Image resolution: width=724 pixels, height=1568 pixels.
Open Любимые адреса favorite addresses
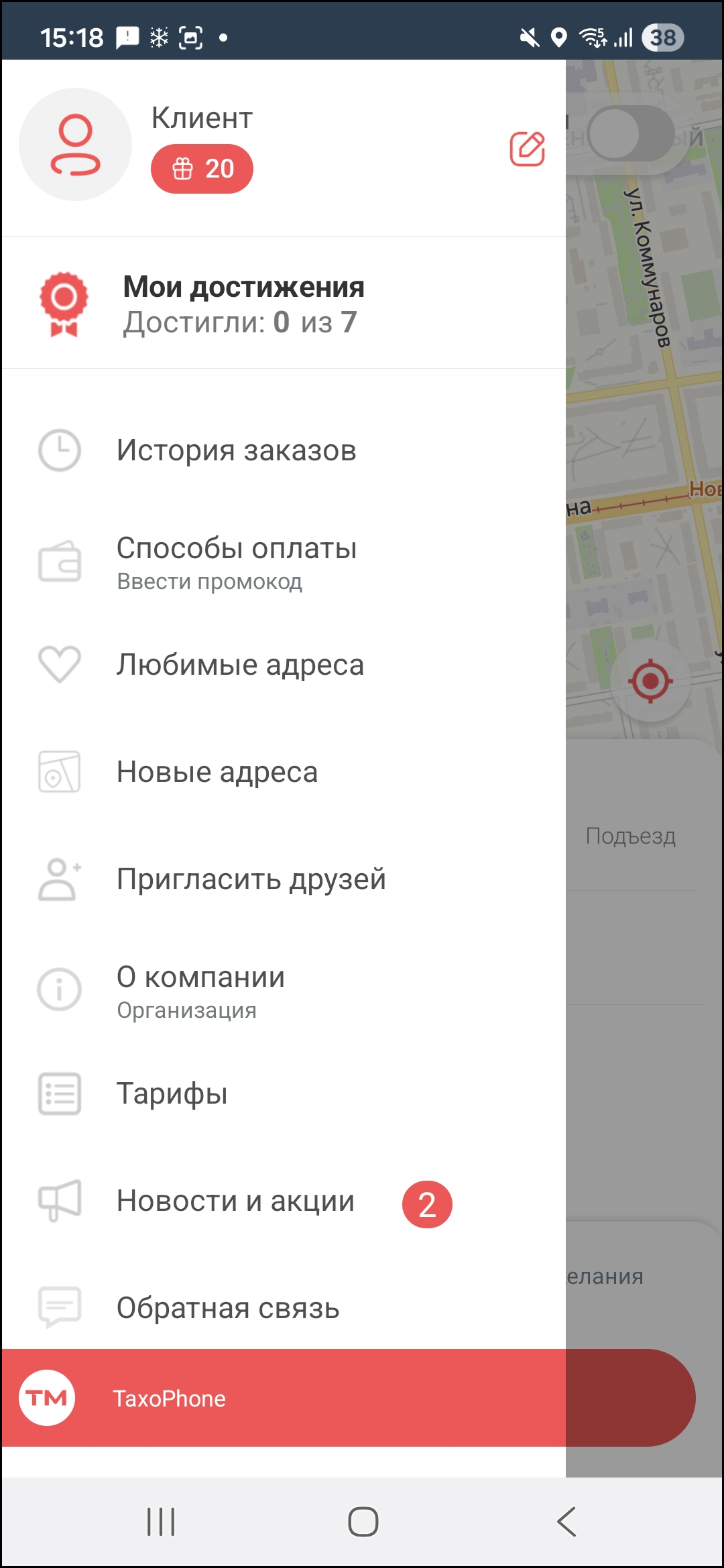(239, 665)
